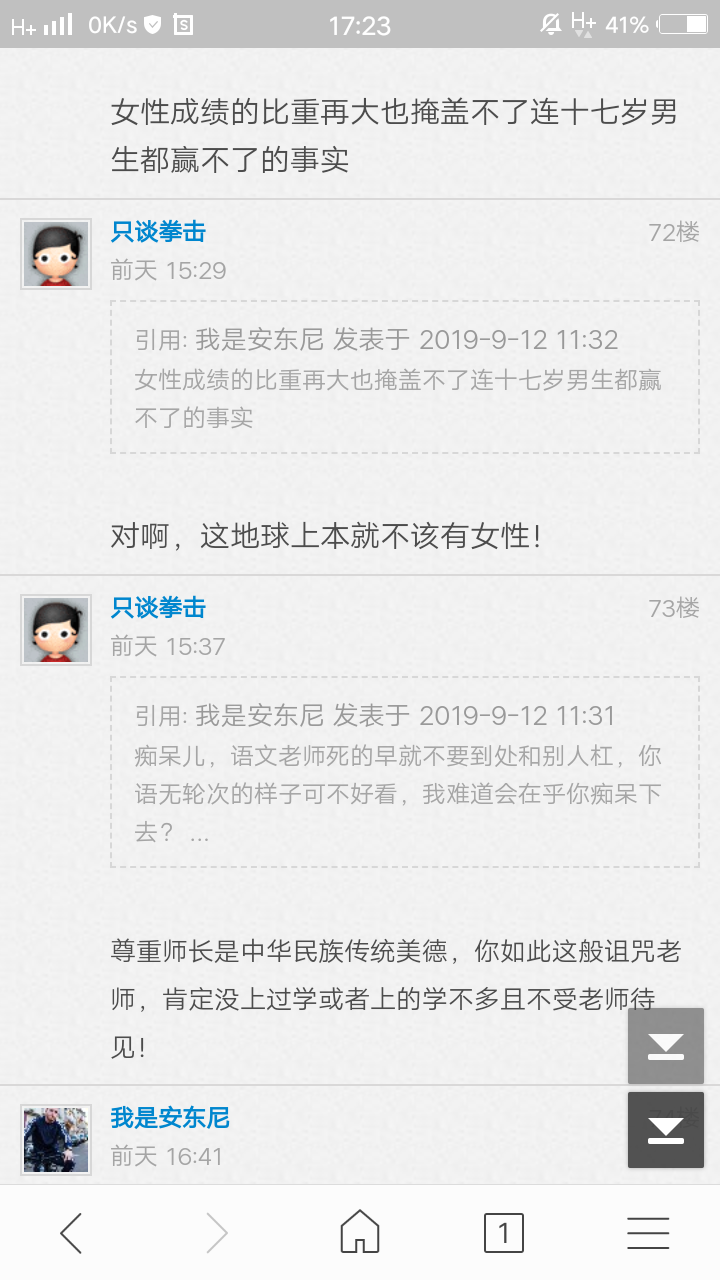Open 只谈拳击's profile on floor 72
Viewport: 720px width, 1280px height.
tap(158, 232)
